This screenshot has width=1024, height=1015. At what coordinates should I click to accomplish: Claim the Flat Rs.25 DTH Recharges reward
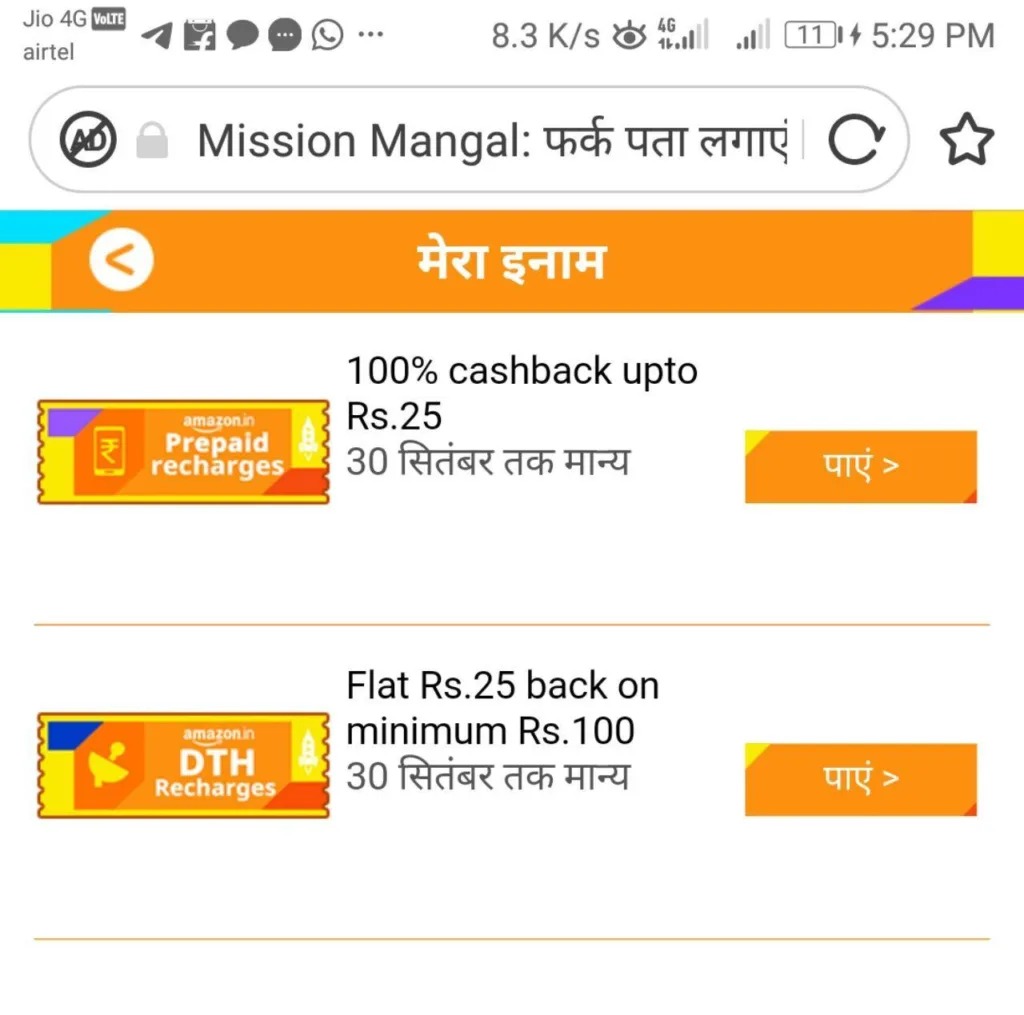click(860, 779)
